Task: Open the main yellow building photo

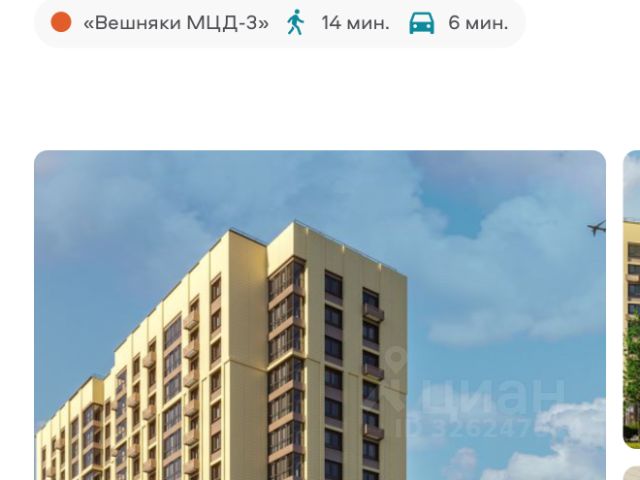Action: coord(320,315)
